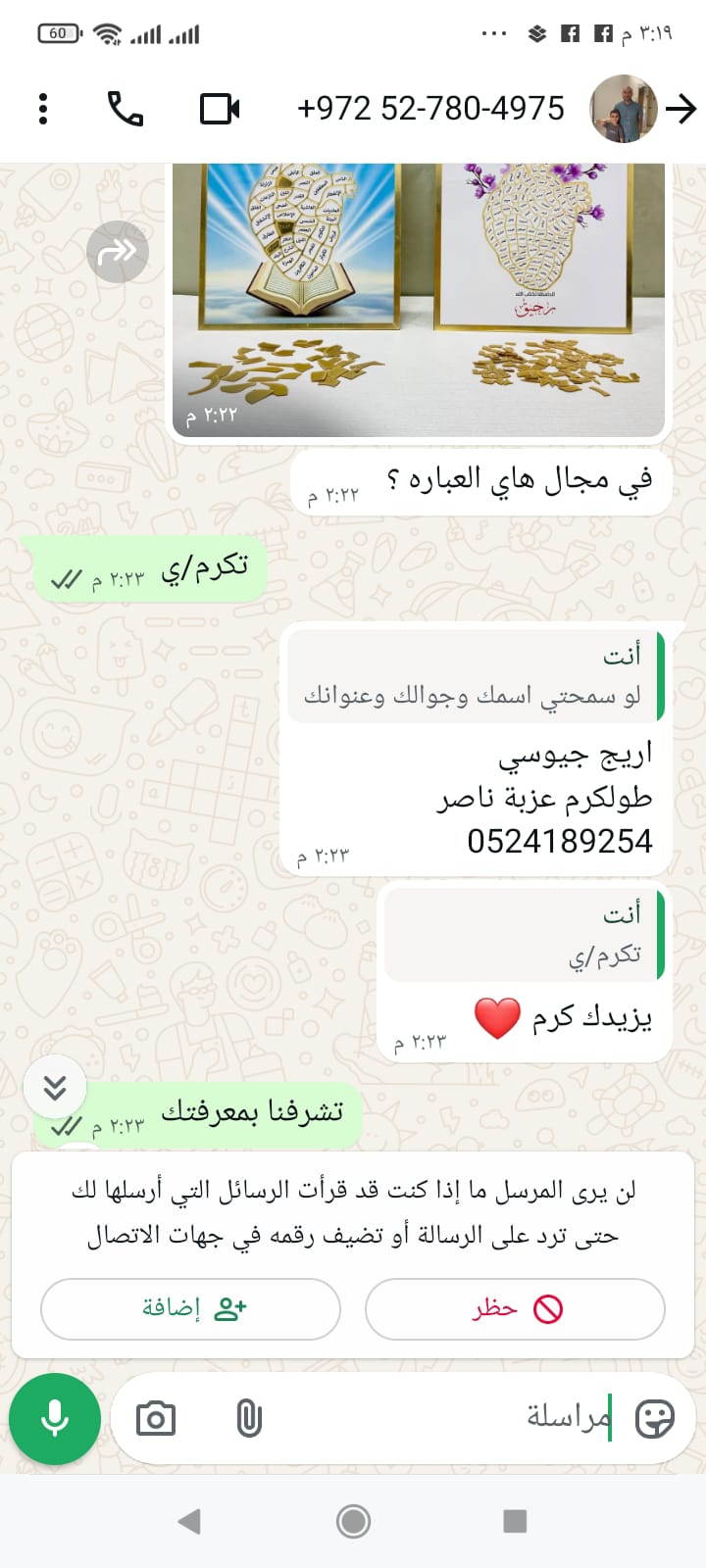Forward the shared photo
This screenshot has width=706, height=1568.
coord(118,253)
